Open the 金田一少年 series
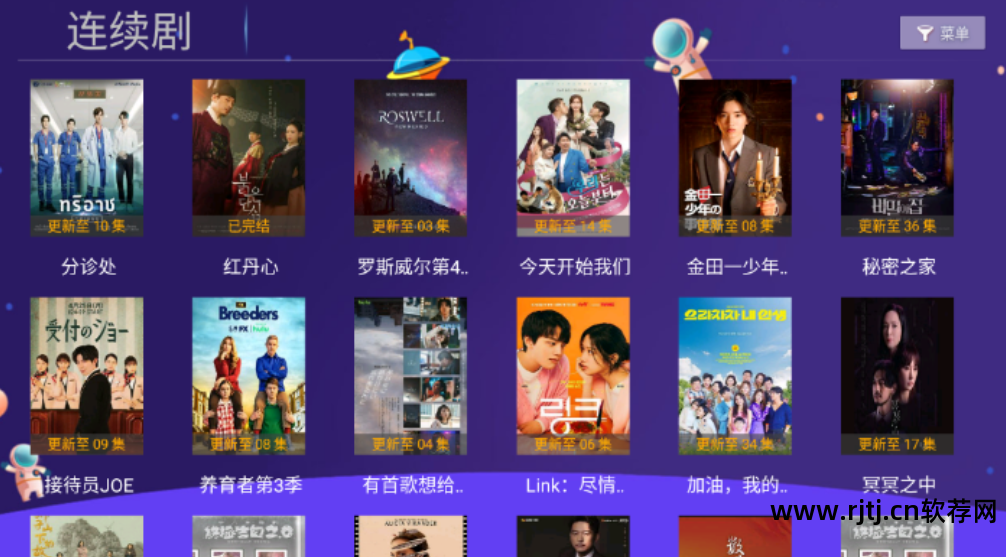 click(735, 158)
